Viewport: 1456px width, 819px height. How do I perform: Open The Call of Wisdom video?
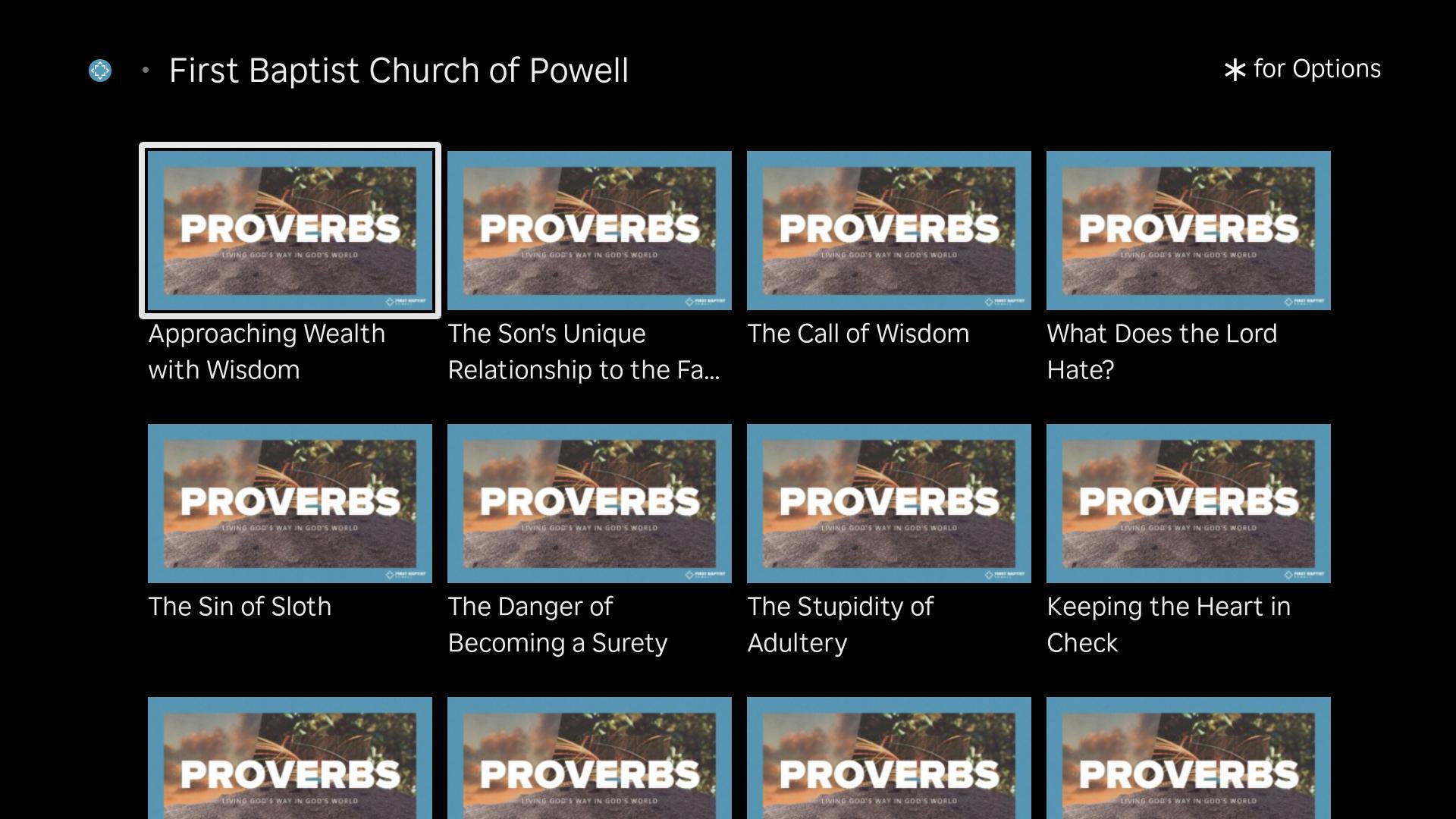pyautogui.click(x=889, y=231)
